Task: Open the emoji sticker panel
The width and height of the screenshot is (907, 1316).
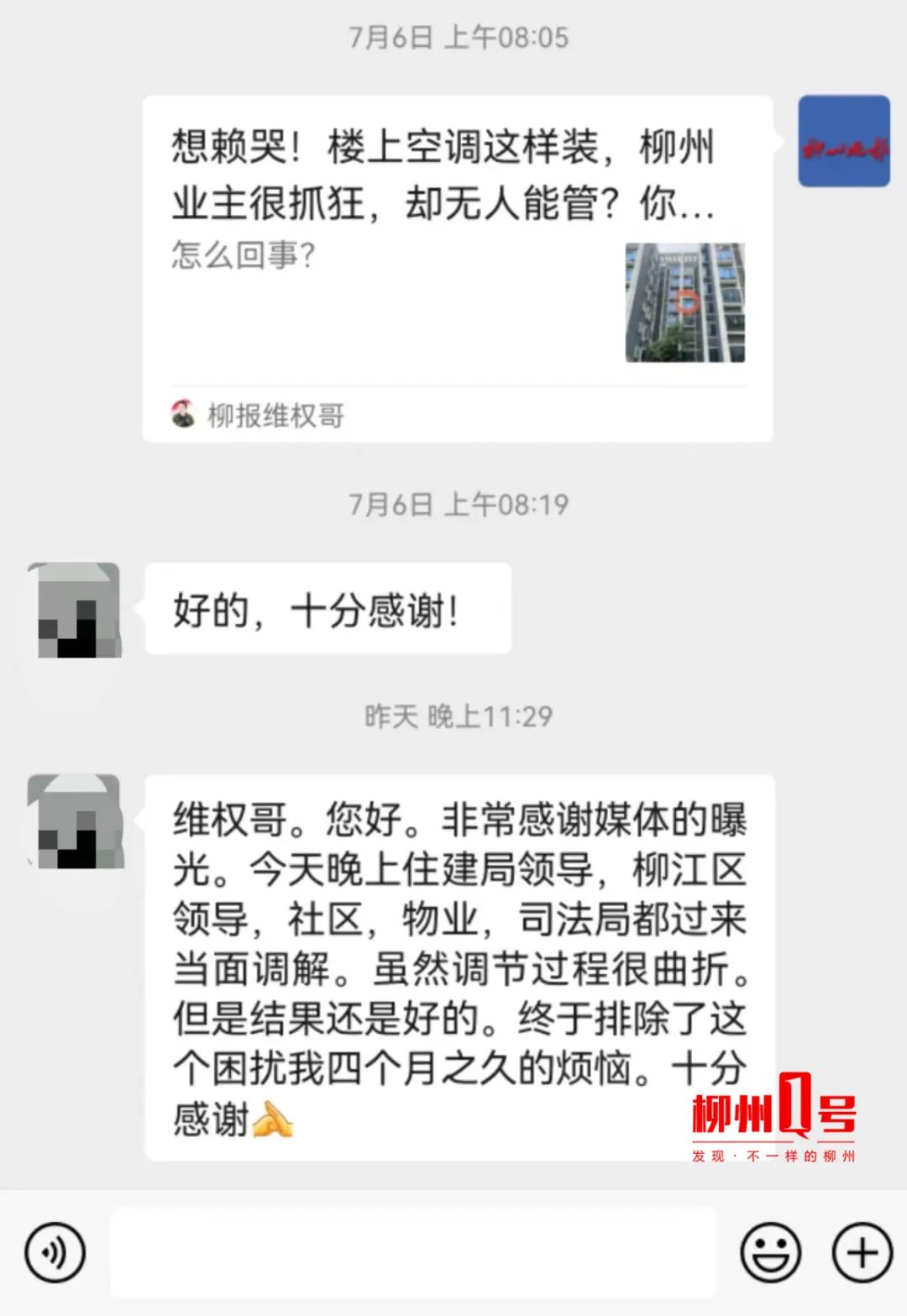Action: (769, 1253)
